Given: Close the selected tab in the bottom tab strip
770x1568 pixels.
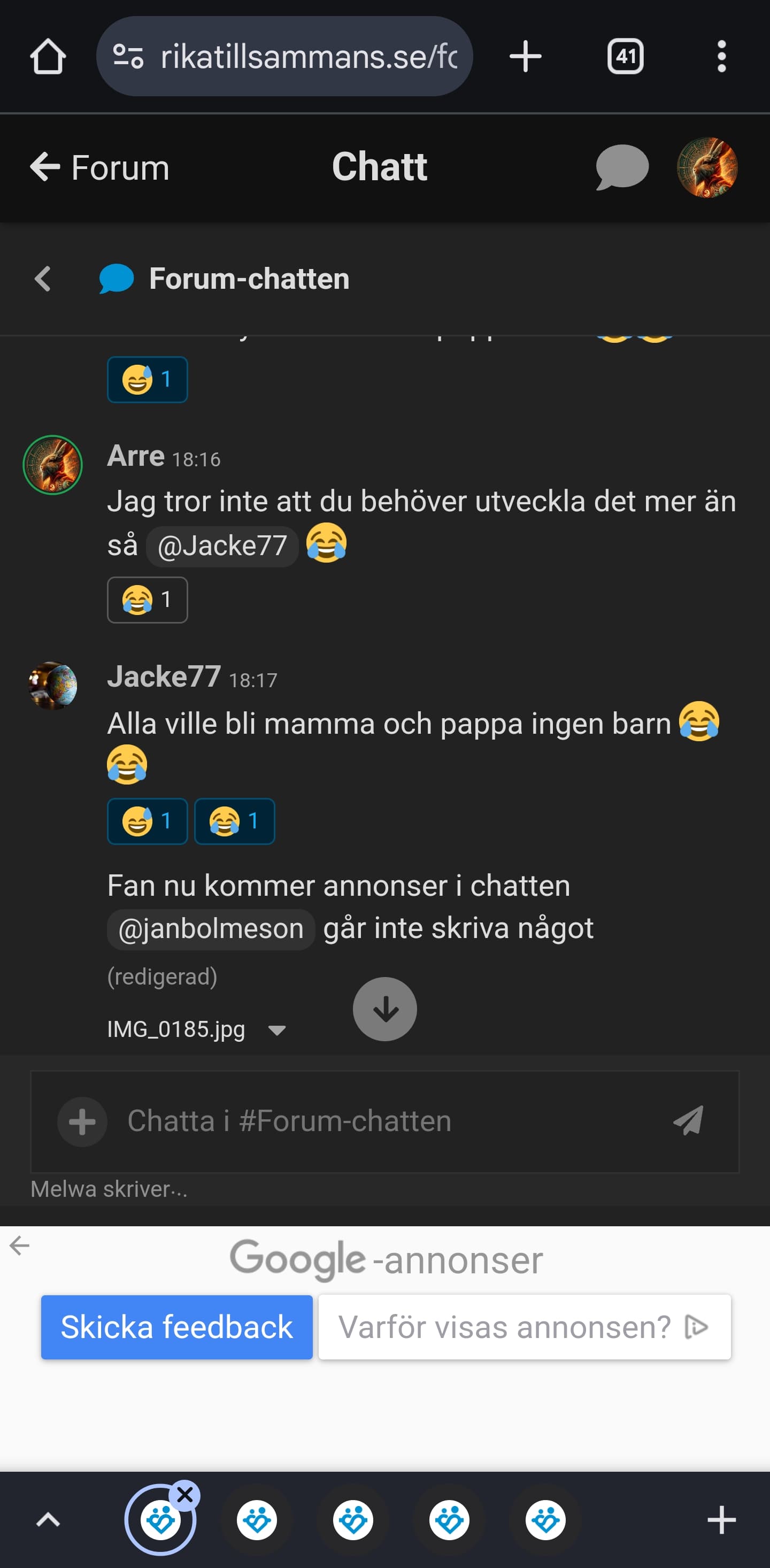Looking at the screenshot, I should [185, 1494].
